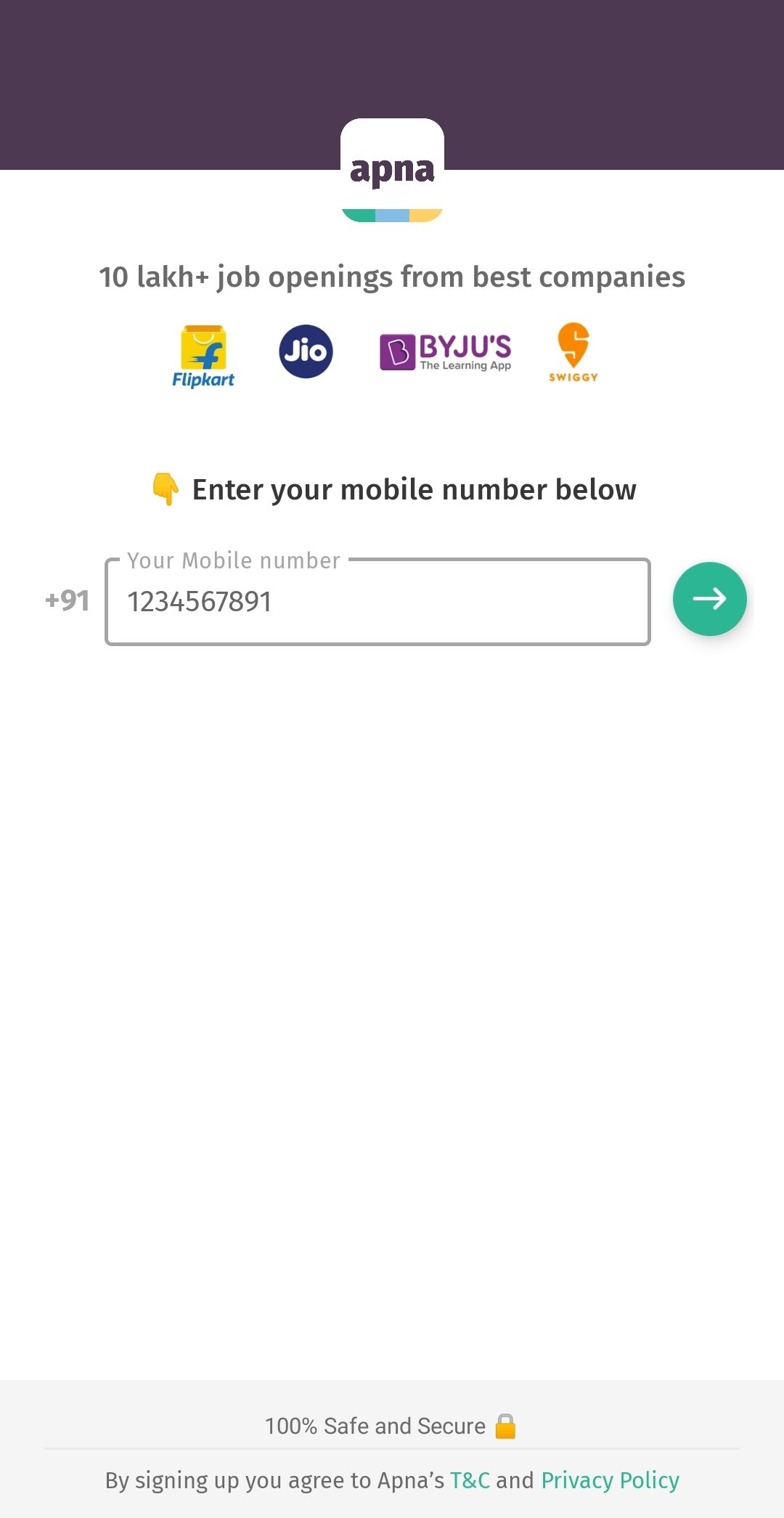Tap the mobile number input field
The height and width of the screenshot is (1518, 784).
(x=377, y=601)
